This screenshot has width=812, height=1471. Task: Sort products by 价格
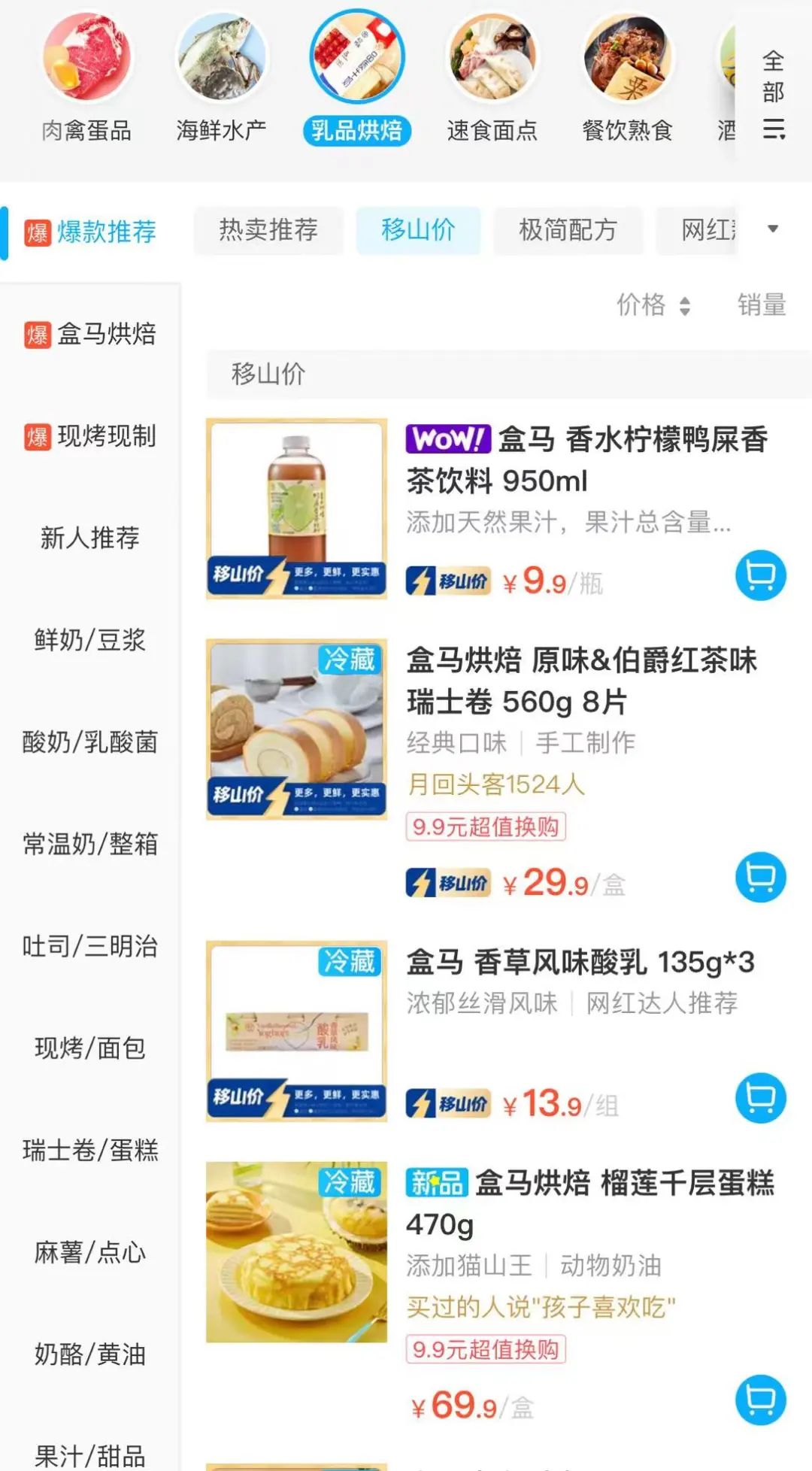pos(653,305)
